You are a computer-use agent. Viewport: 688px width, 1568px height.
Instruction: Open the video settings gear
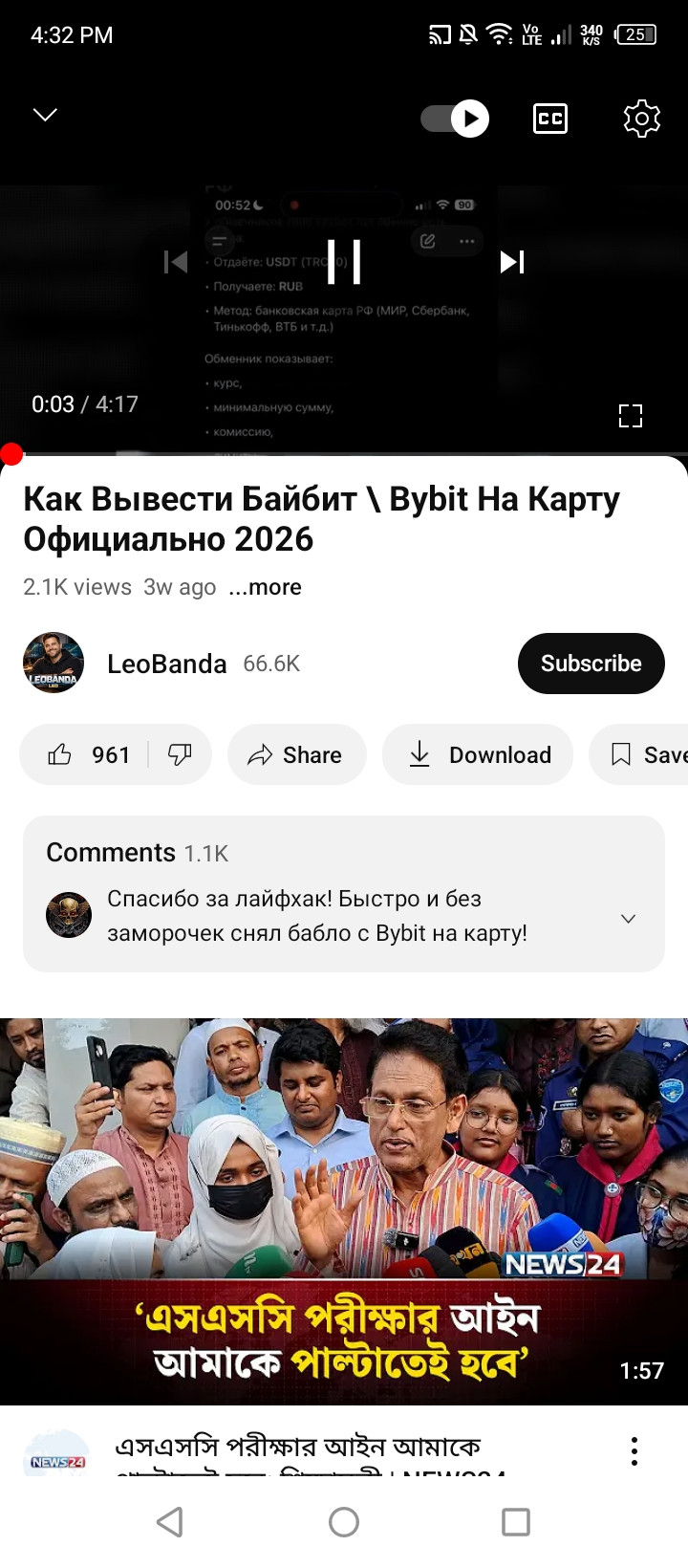pos(641,119)
